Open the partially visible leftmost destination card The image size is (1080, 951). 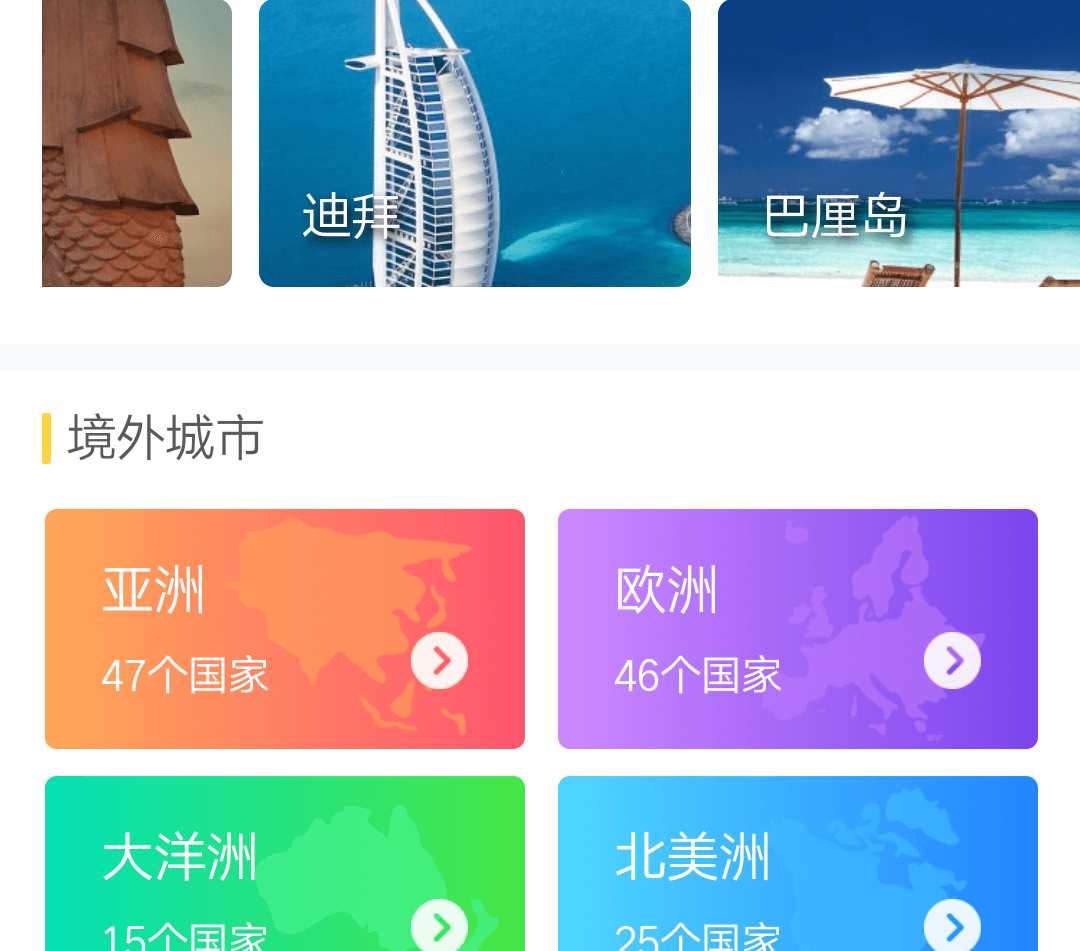point(137,143)
